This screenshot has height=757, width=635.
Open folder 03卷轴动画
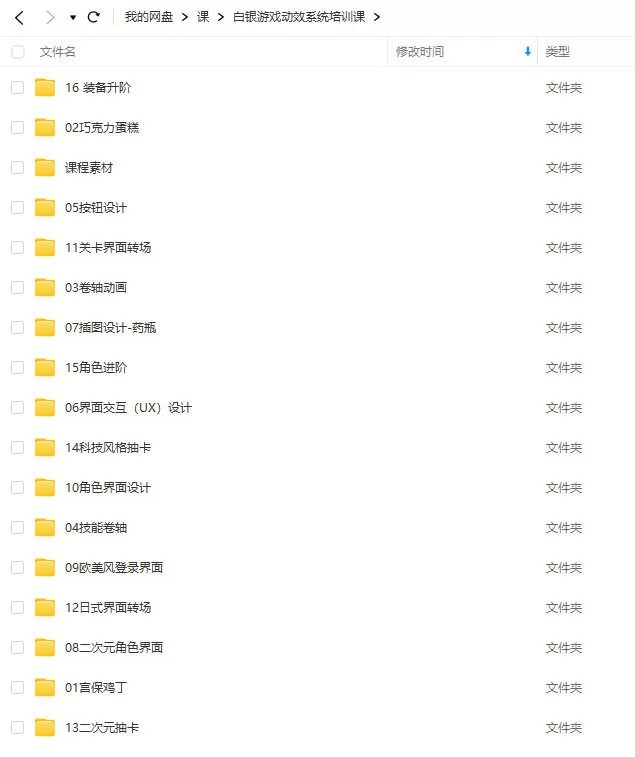[95, 287]
